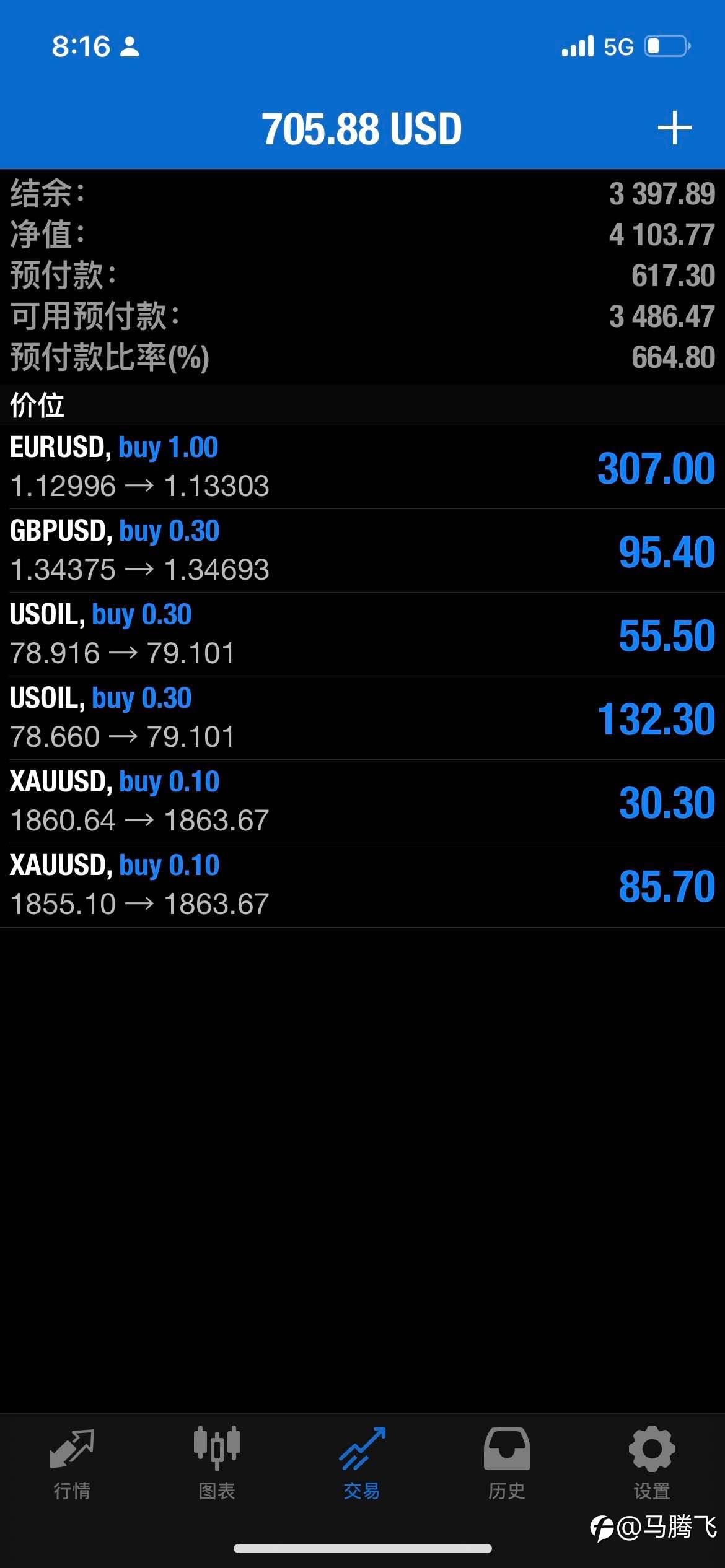Select the USOIL position opened at 78.660
Screen dimensions: 725x1568
[362, 718]
